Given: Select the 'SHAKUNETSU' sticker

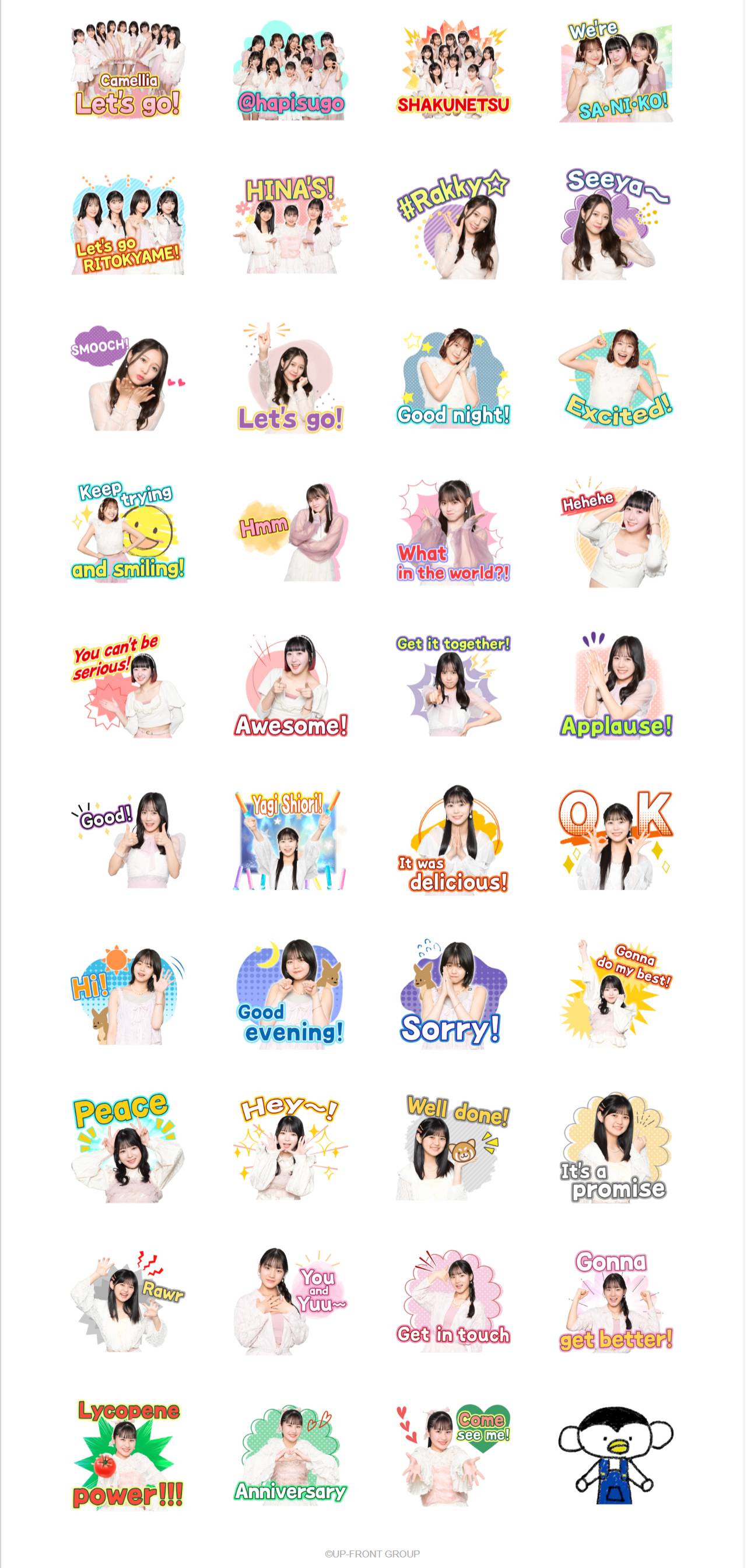Looking at the screenshot, I should [x=453, y=71].
